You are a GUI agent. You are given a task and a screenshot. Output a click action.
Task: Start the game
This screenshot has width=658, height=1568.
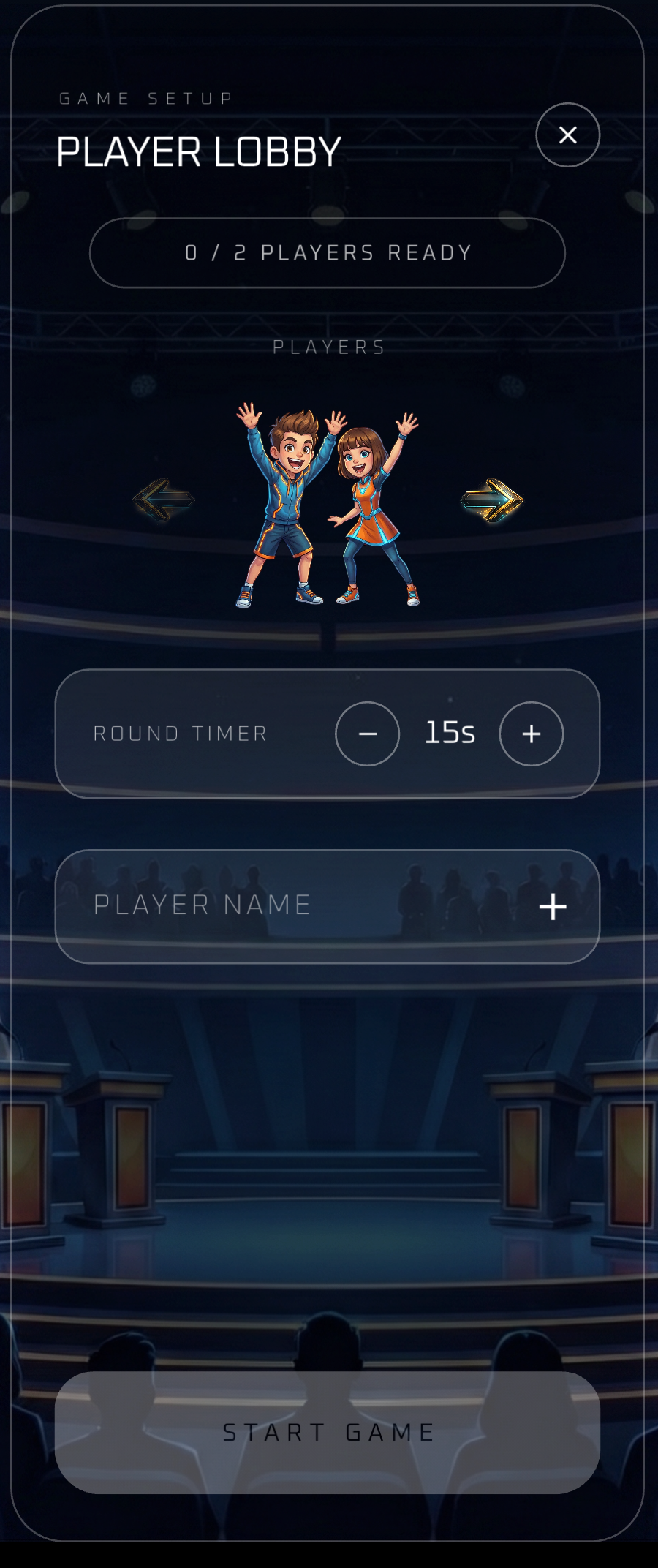[x=328, y=1432]
